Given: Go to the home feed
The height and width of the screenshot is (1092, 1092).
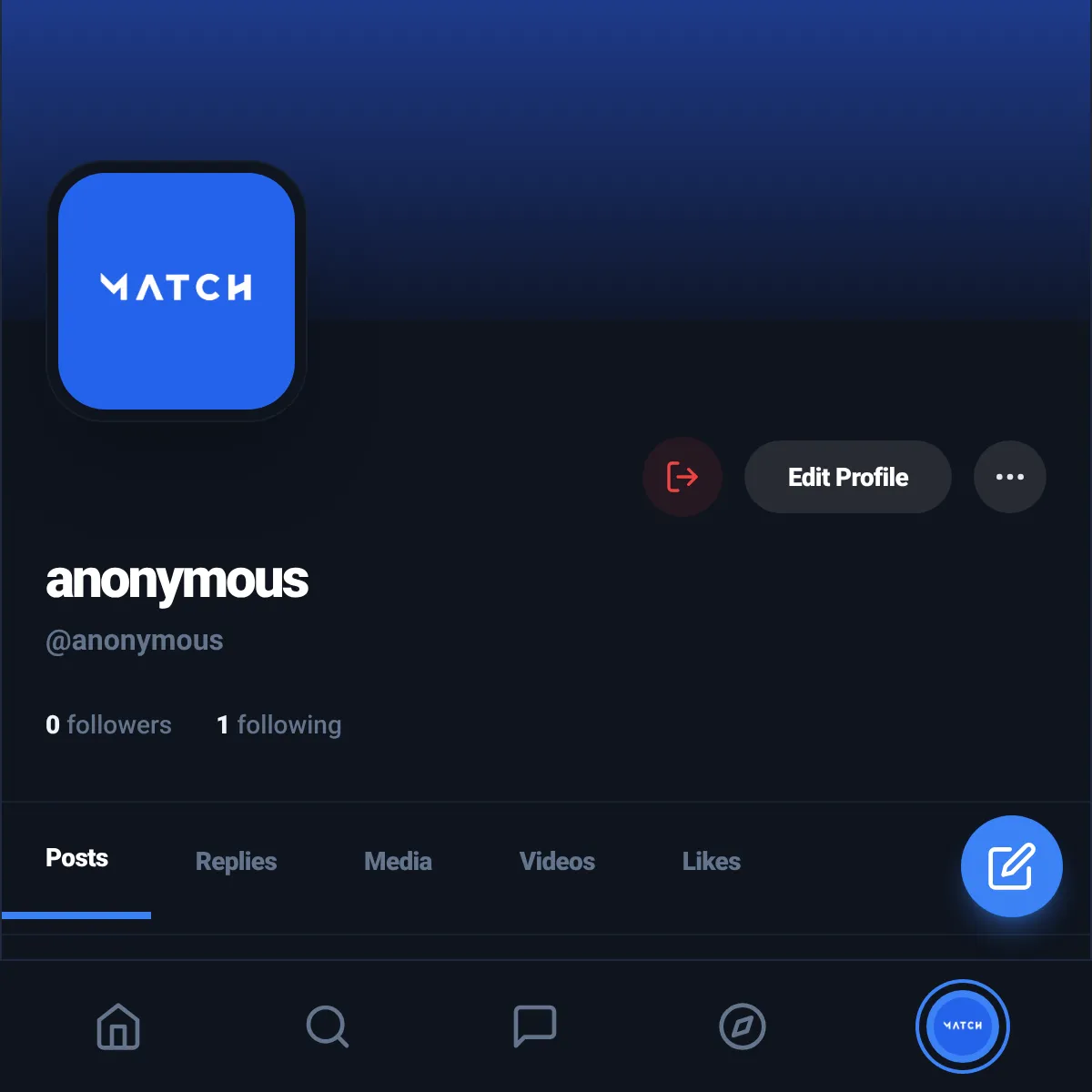Looking at the screenshot, I should [x=118, y=1026].
